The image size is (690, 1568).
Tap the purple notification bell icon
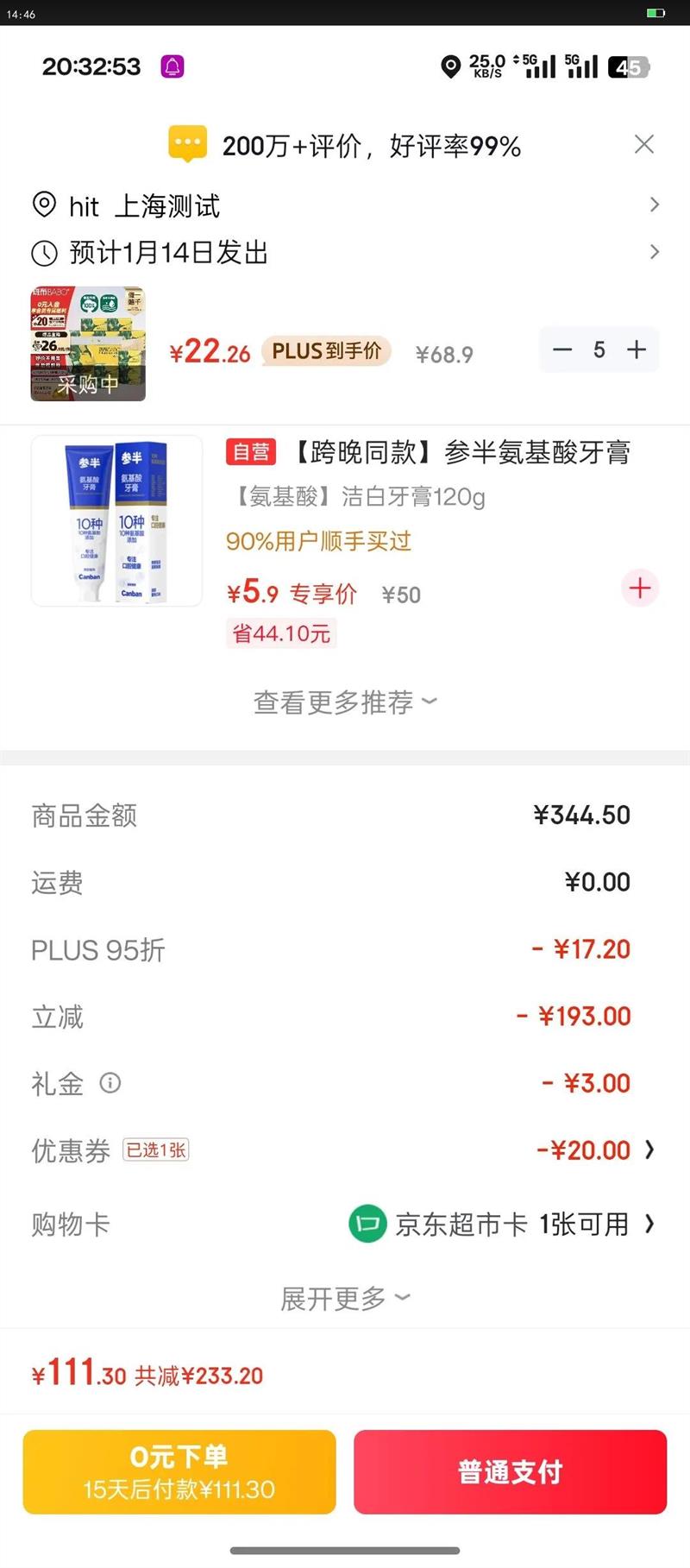coord(173,66)
